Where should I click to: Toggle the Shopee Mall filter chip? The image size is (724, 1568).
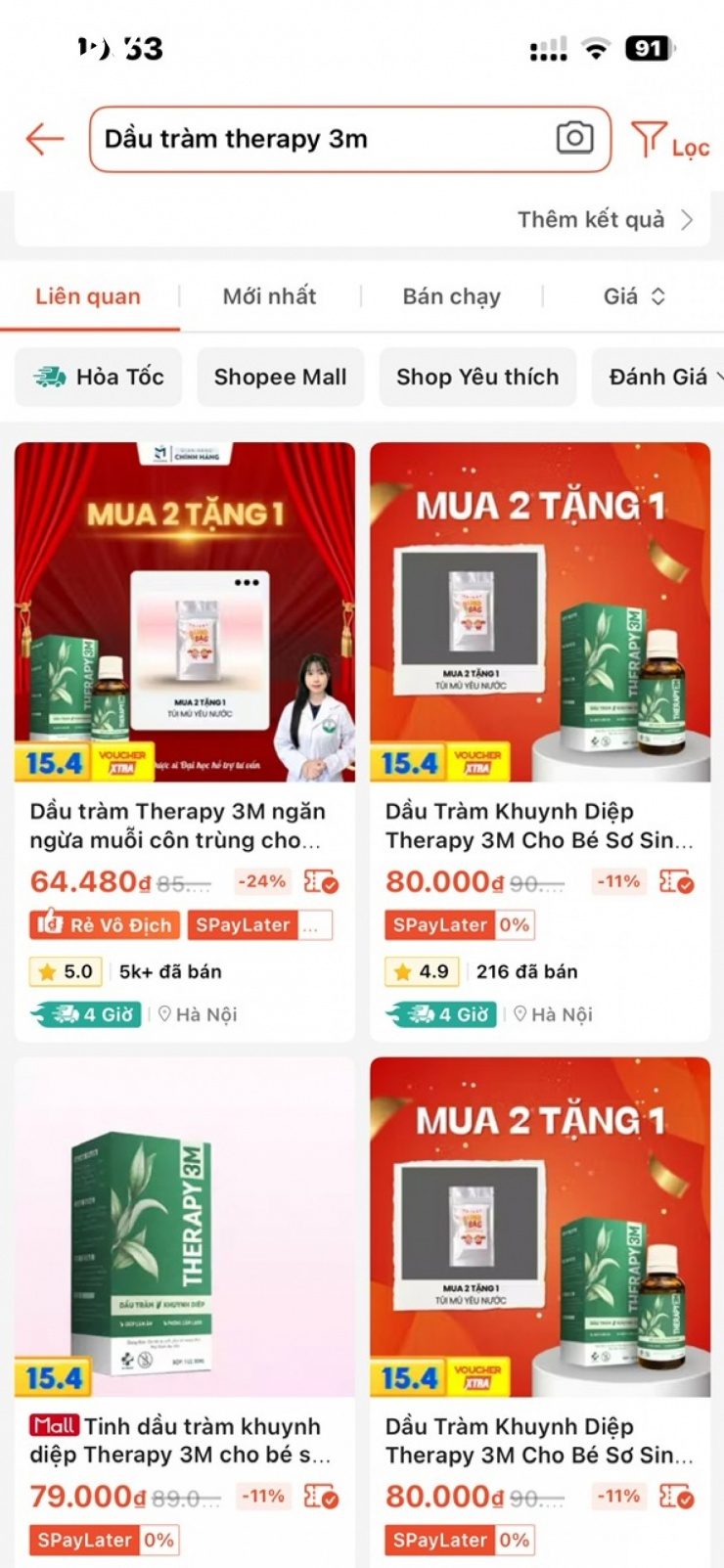pyautogui.click(x=280, y=377)
